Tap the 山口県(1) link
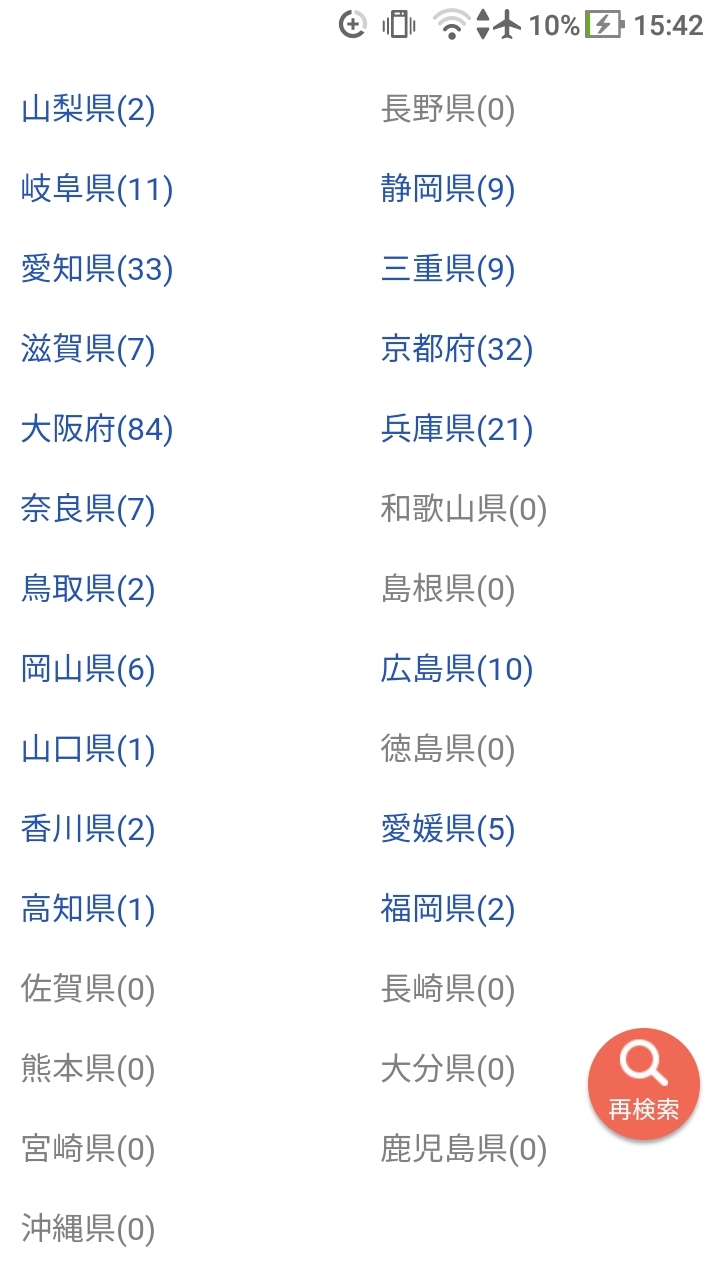Image resolution: width=720 pixels, height=1280 pixels. [88, 749]
